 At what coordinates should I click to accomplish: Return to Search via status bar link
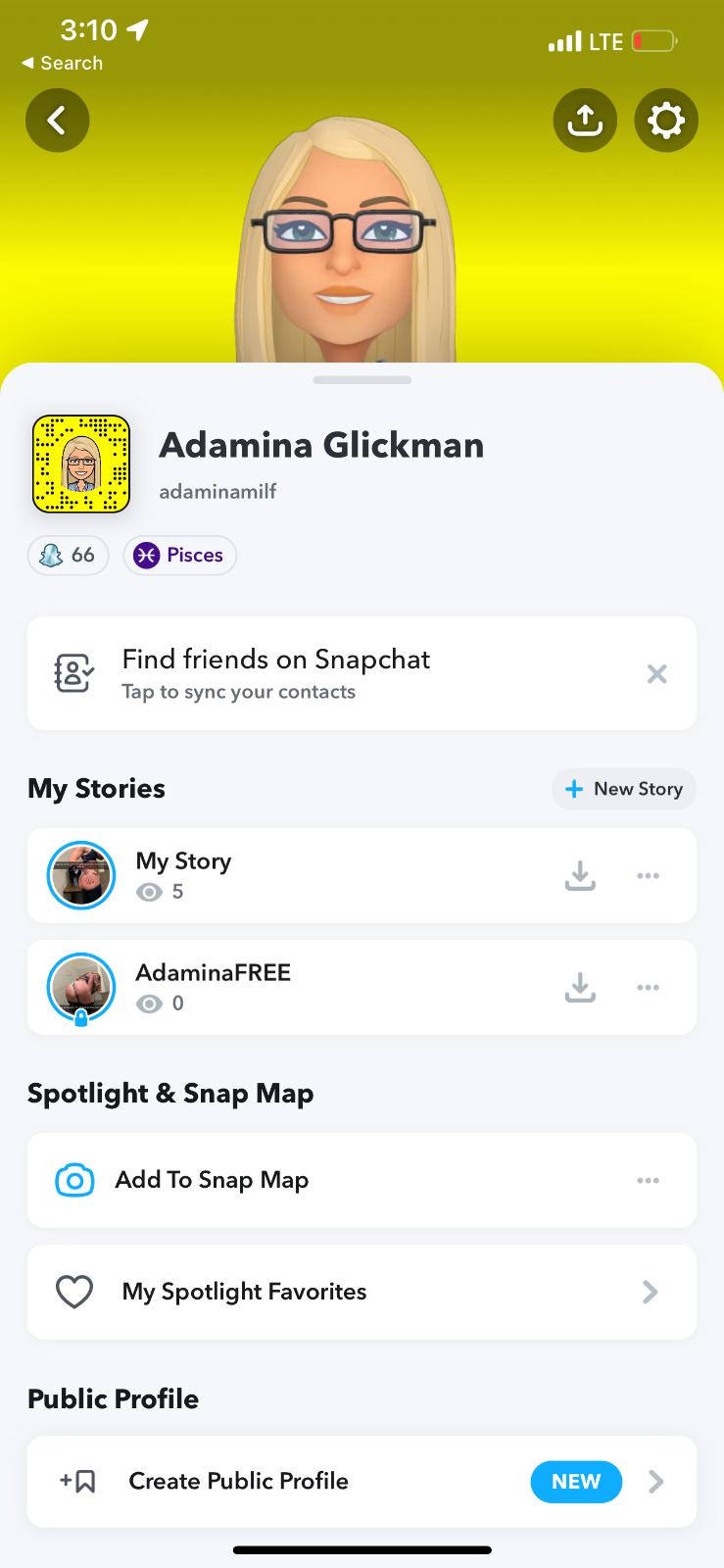pyautogui.click(x=62, y=63)
